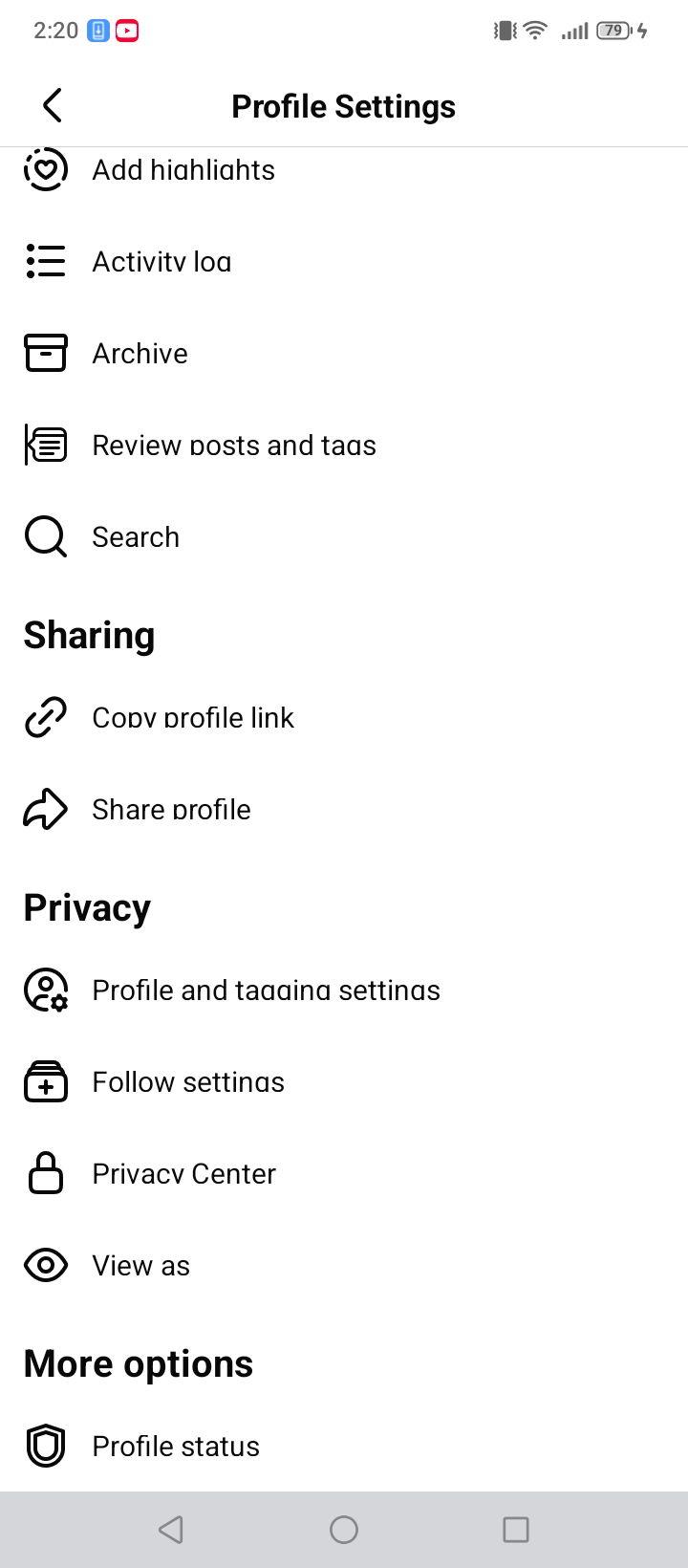Select Share profile
Screen dimensions: 688x1568
click(344, 809)
